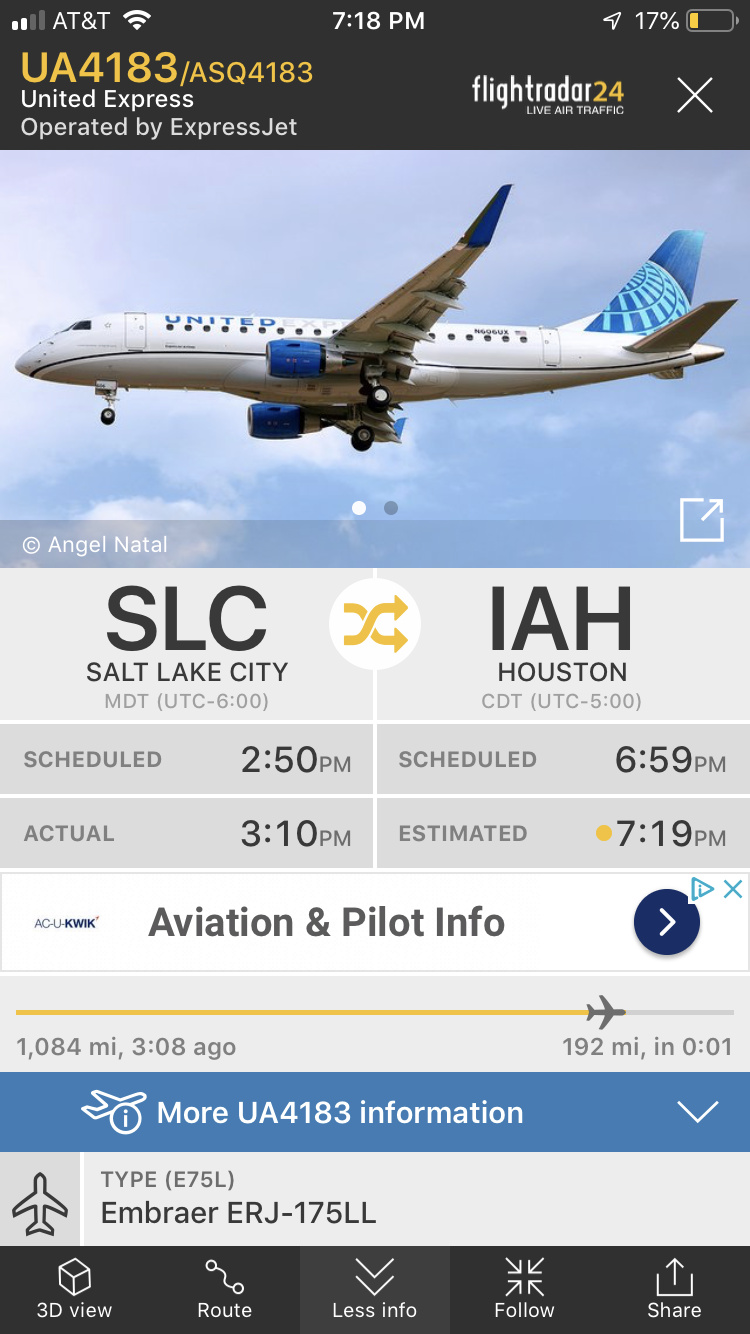Open the aircraft photo in full view
The width and height of the screenshot is (750, 1334).
[x=701, y=521]
